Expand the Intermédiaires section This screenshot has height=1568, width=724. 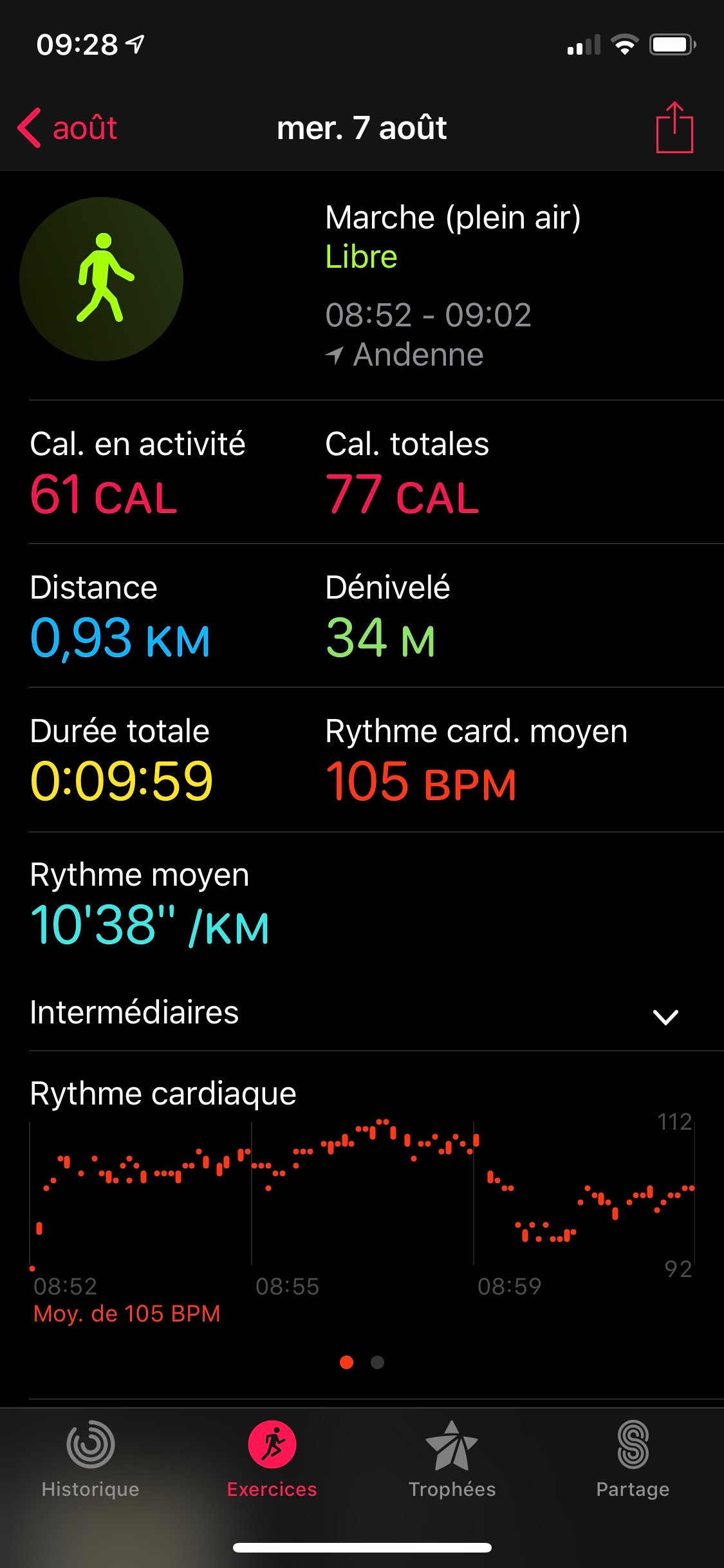665,1016
